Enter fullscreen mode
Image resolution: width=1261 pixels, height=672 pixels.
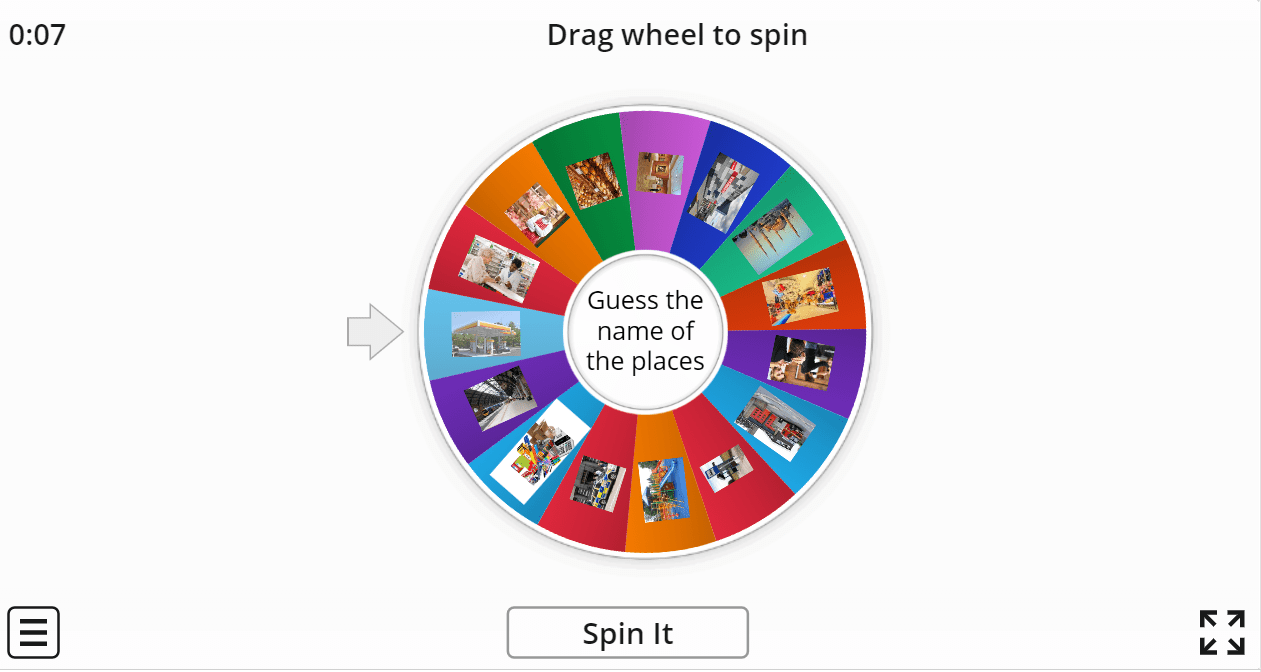[1222, 632]
